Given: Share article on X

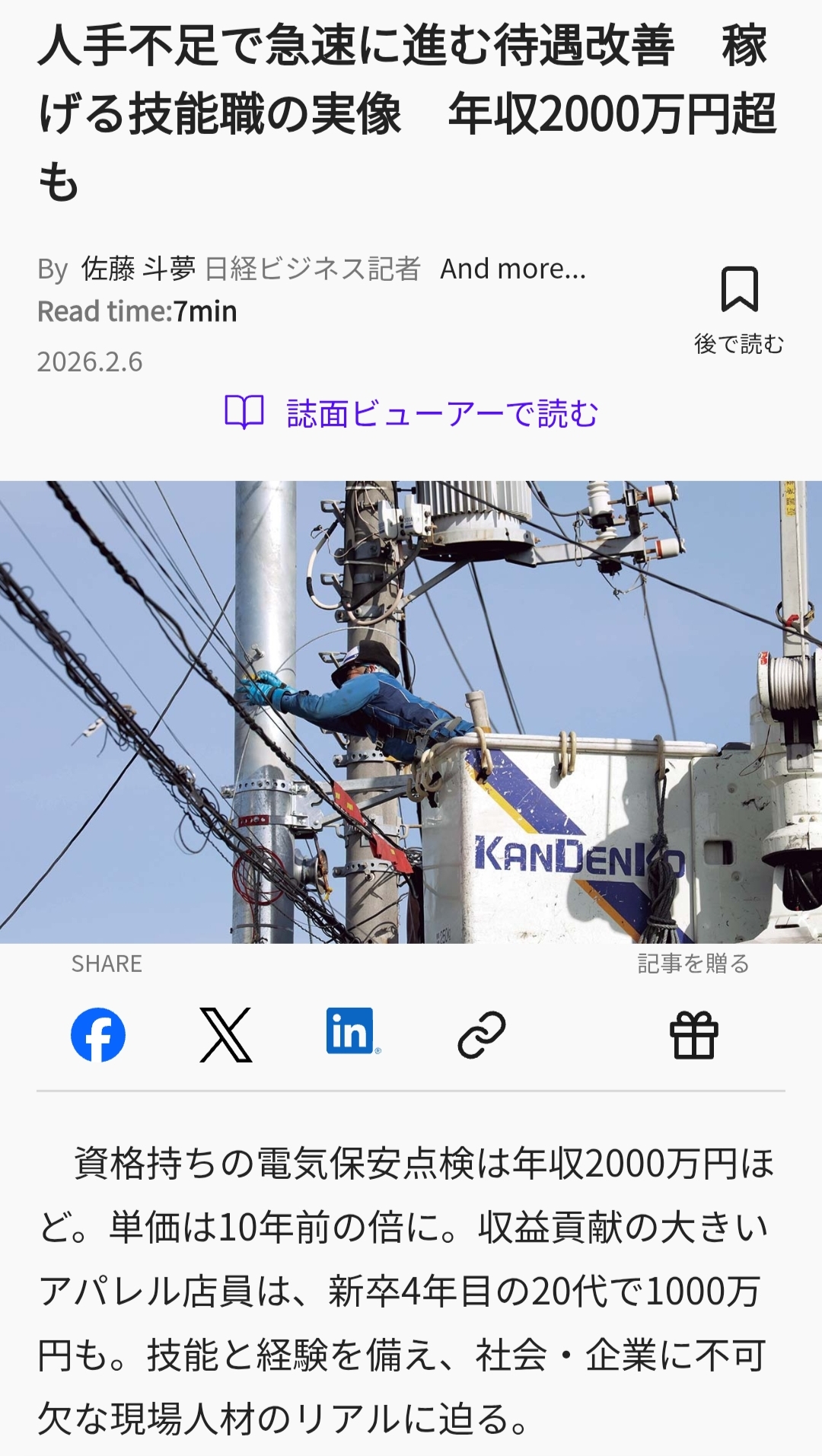Looking at the screenshot, I should coord(225,1034).
